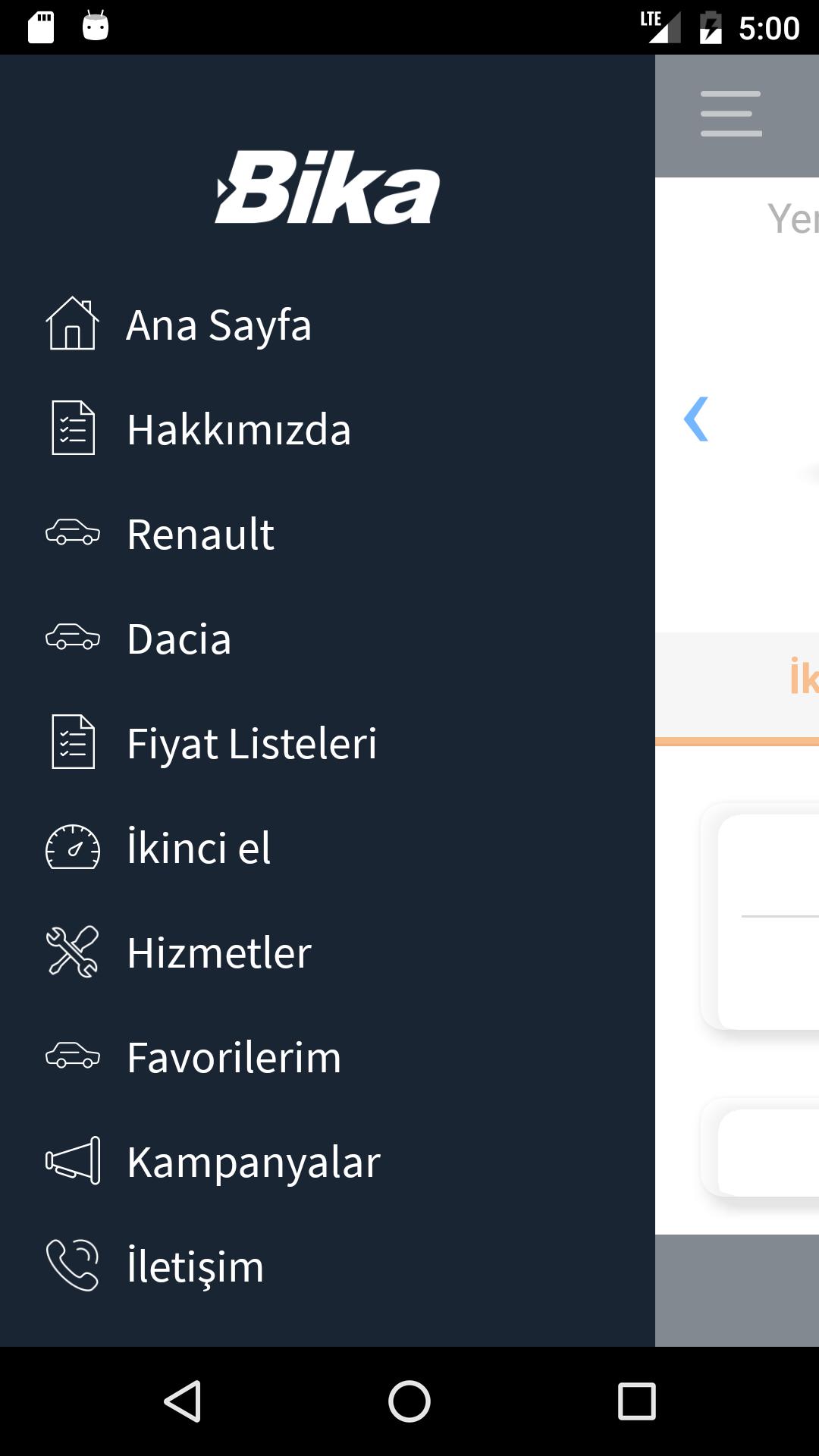Select the Hakkımızda menu item
This screenshot has width=819, height=1456.
(240, 428)
